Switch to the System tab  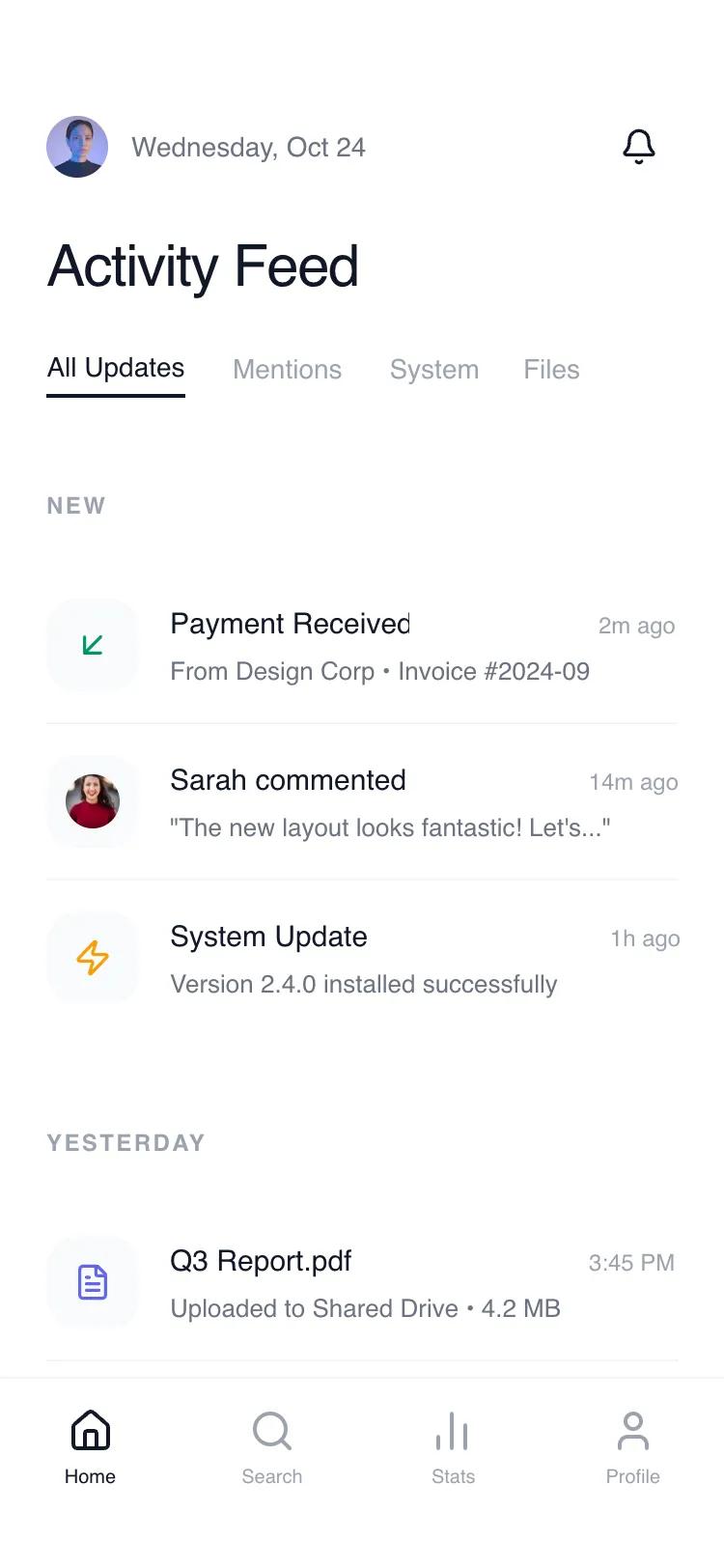tap(434, 370)
